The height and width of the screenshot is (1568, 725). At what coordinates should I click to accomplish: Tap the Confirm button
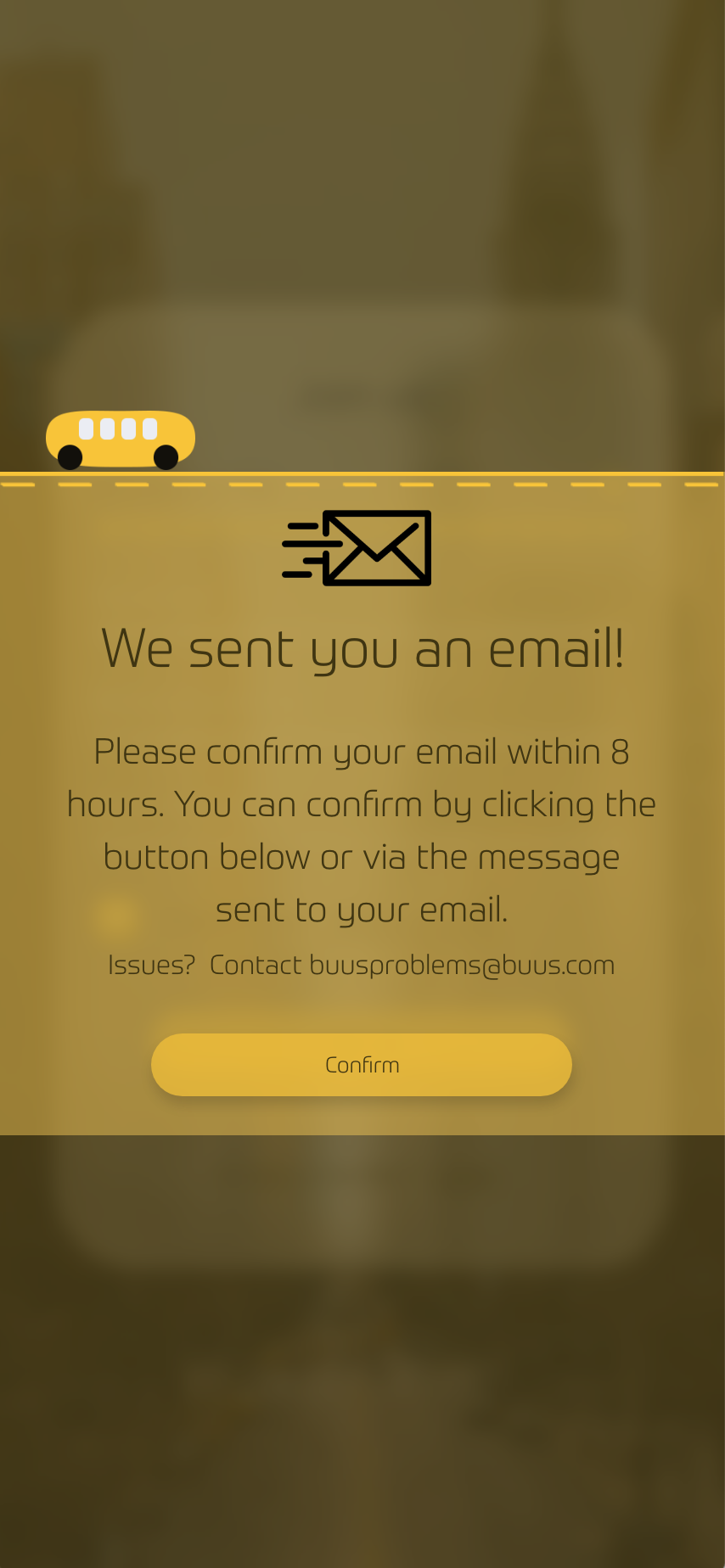tap(362, 1064)
